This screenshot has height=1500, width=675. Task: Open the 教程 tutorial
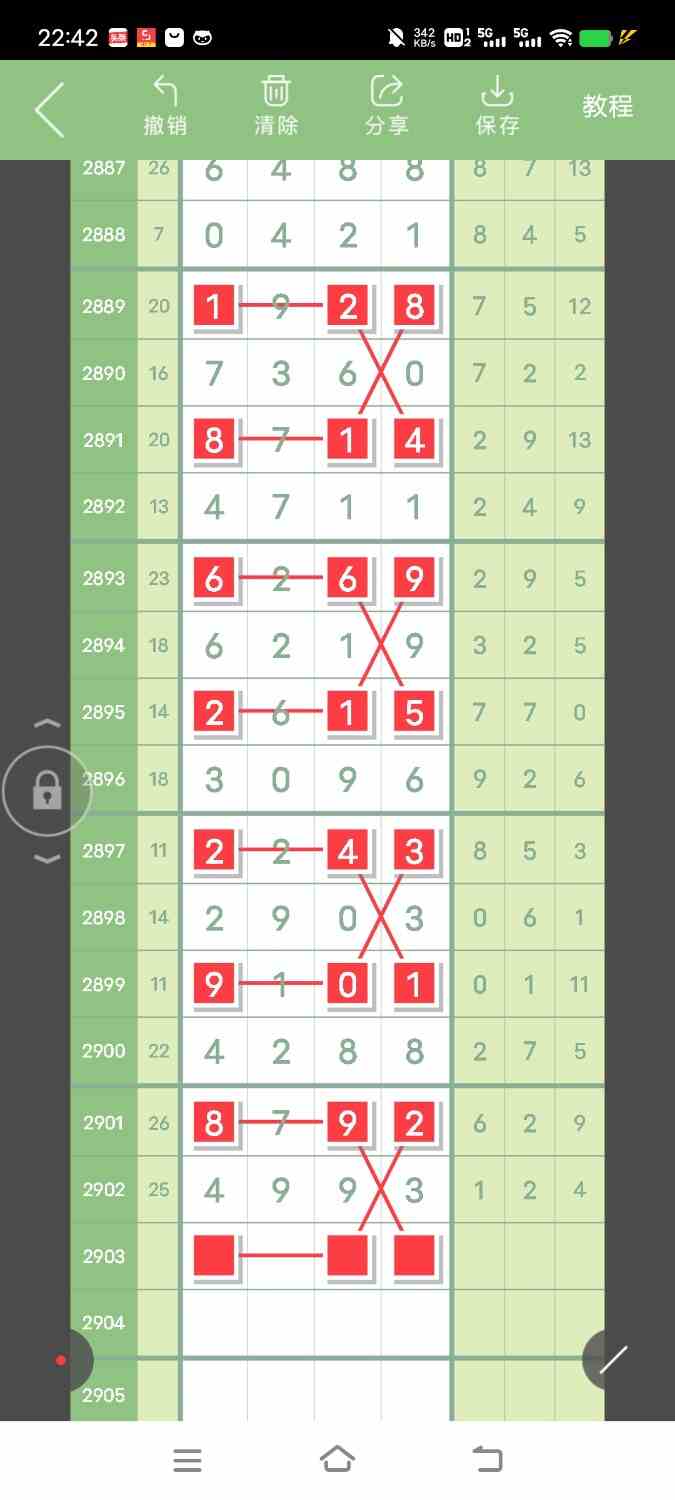(x=608, y=106)
